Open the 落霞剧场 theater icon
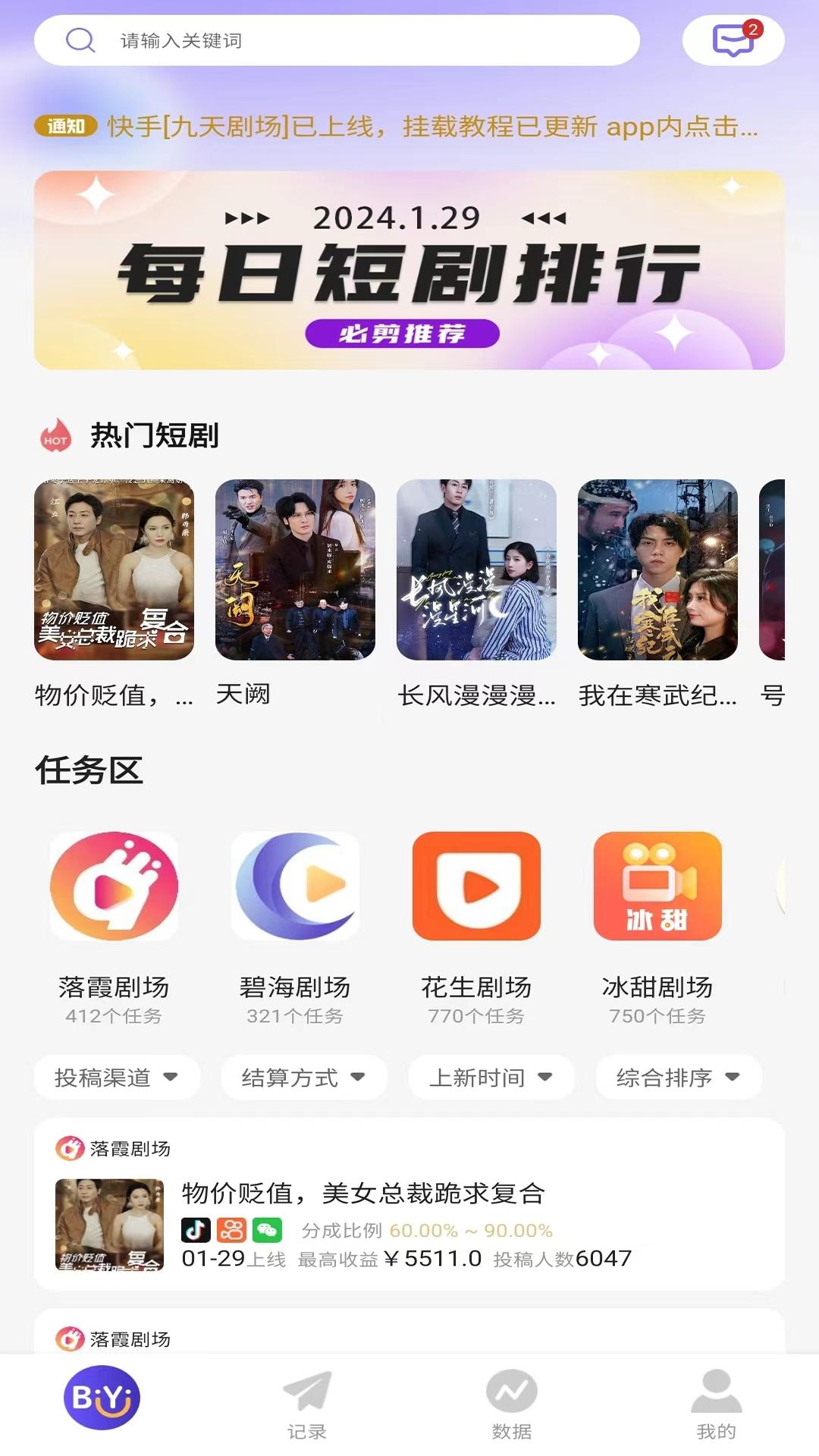Screen dimensions: 819x1456 [x=114, y=886]
